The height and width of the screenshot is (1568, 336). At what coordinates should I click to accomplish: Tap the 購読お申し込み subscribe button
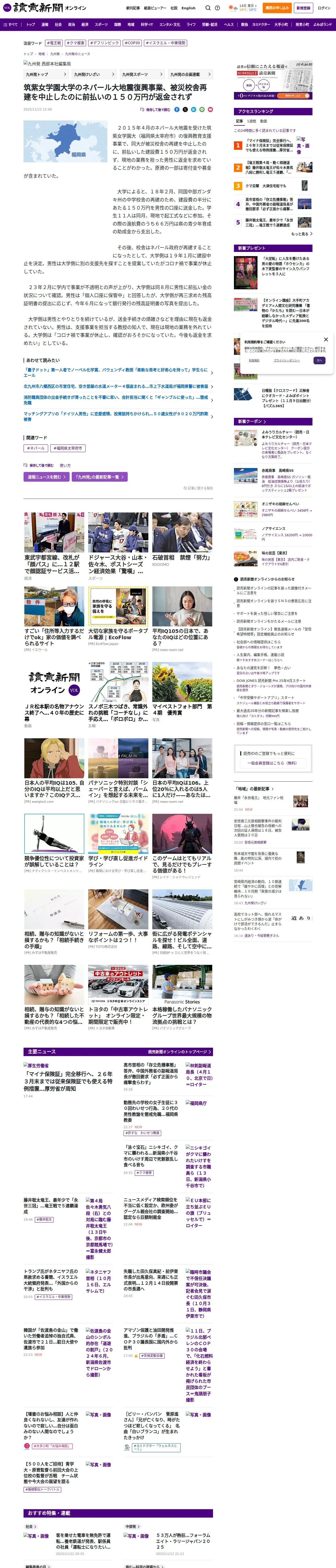277,8
